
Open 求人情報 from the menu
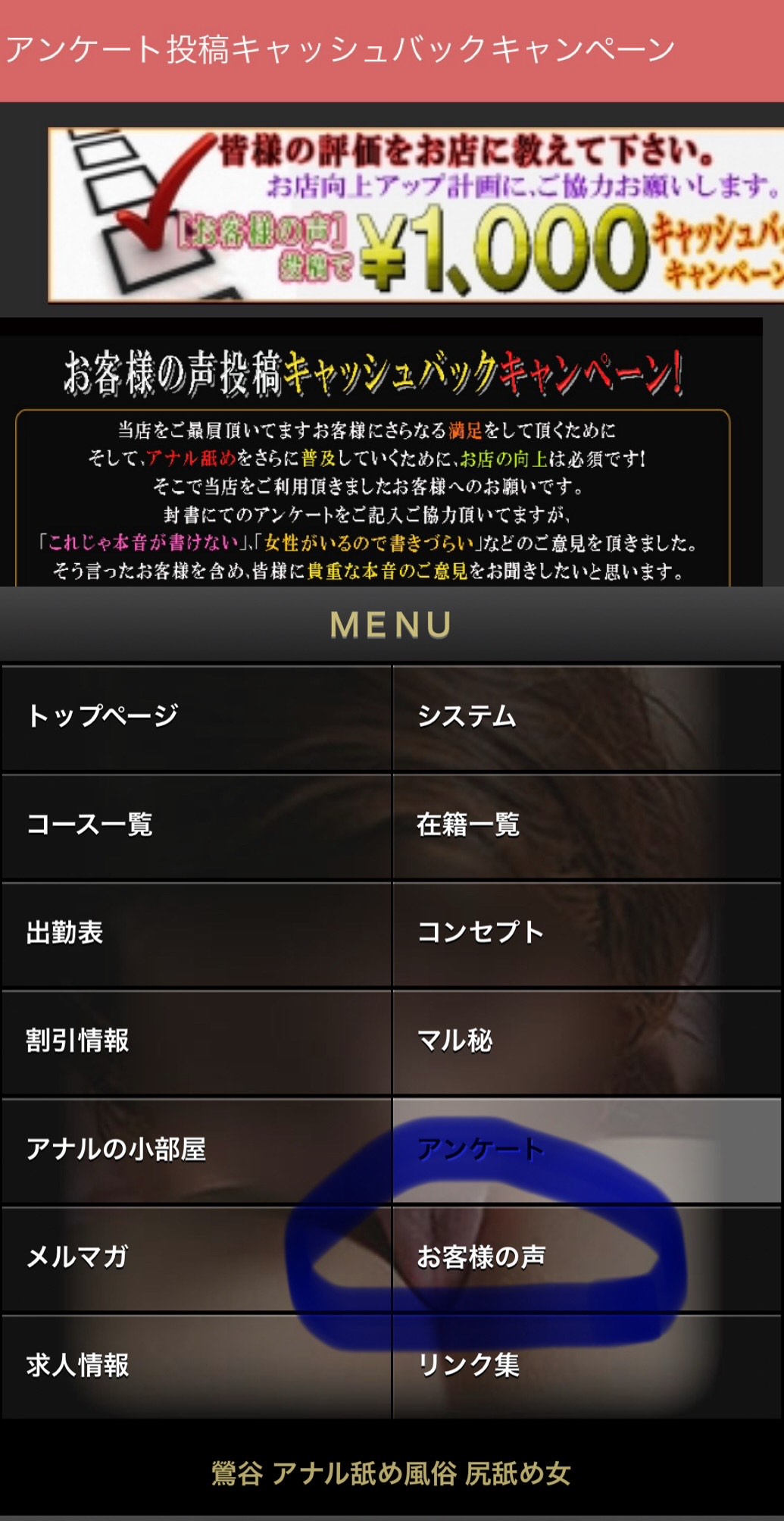195,1366
